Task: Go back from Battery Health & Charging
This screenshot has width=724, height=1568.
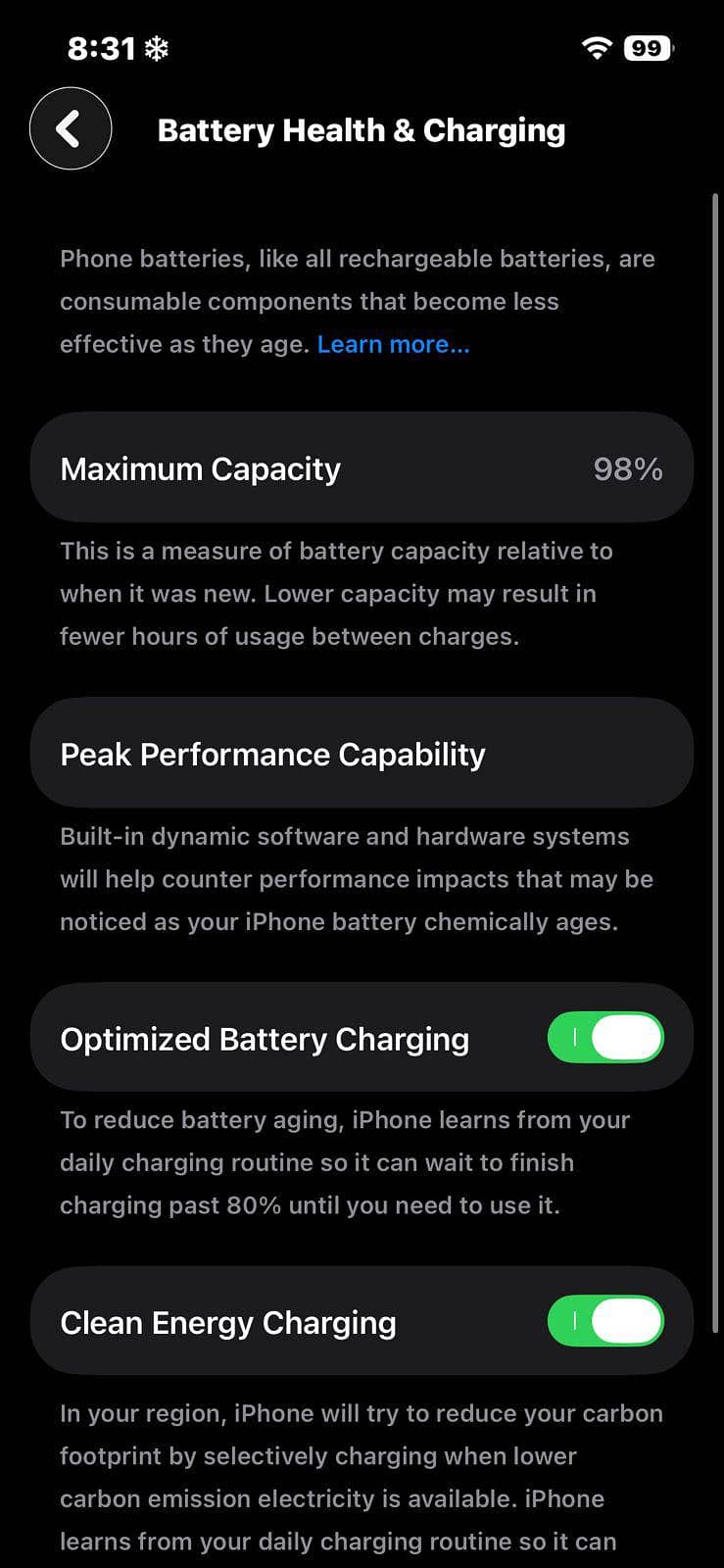Action: pyautogui.click(x=70, y=128)
